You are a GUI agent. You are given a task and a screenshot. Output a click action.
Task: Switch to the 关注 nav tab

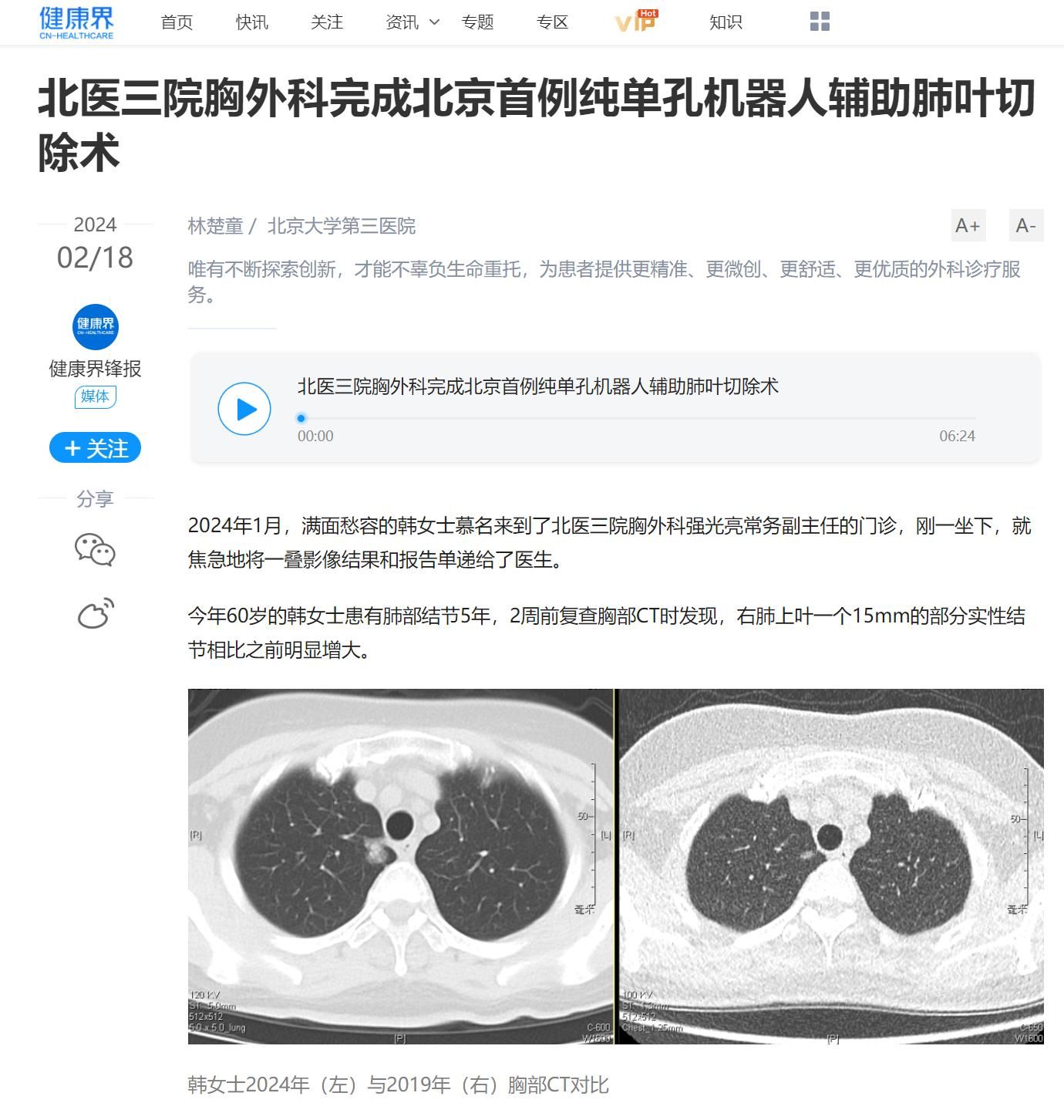327,22
